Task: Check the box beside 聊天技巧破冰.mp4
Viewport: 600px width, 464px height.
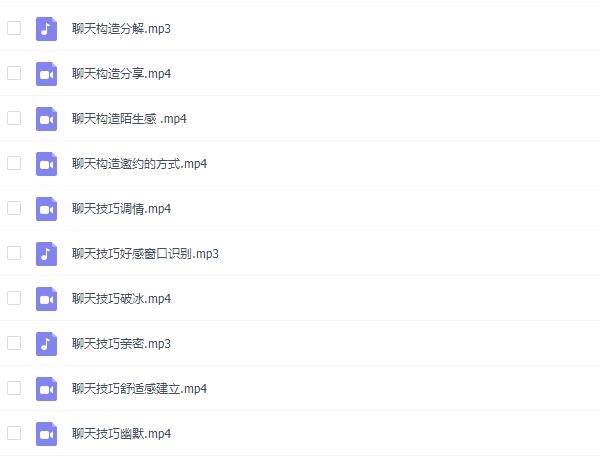Action: coord(14,298)
